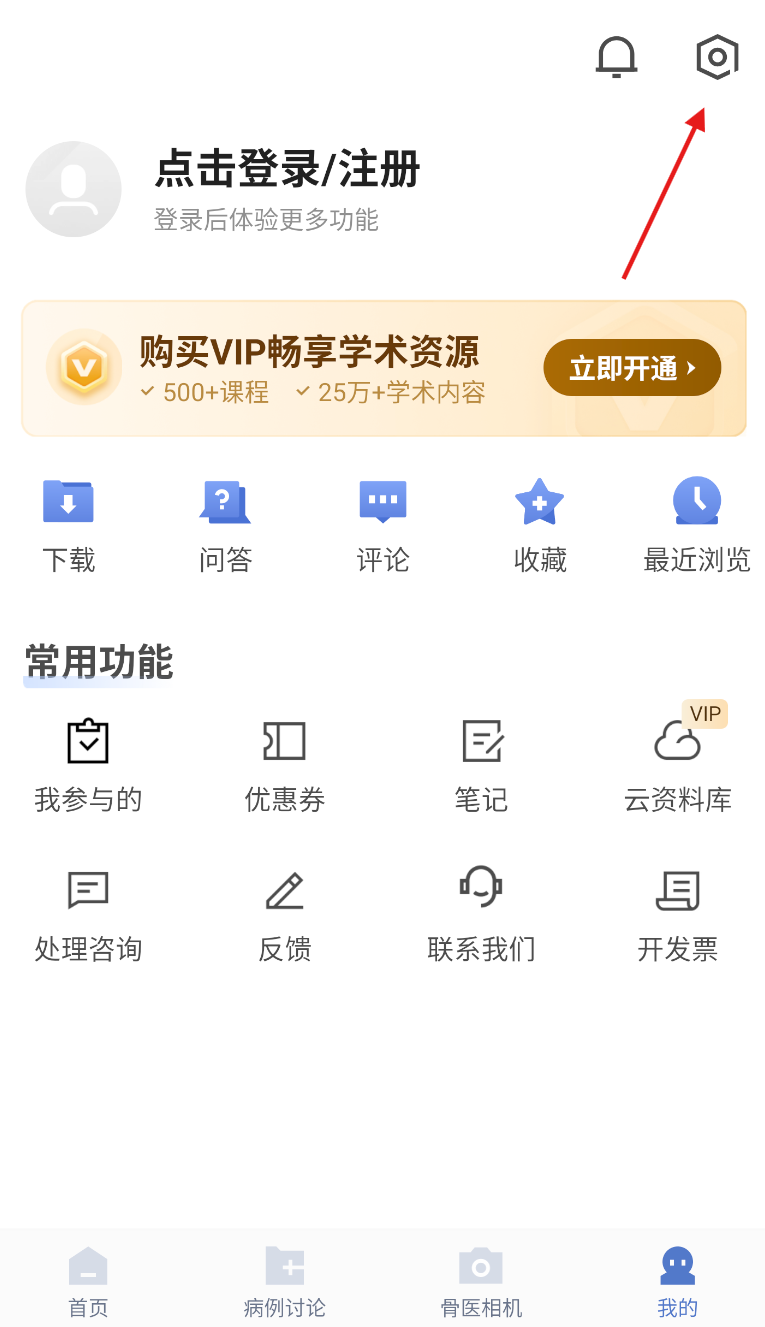Open 我参与的
Screen dimensions: 765x1327
[88, 765]
